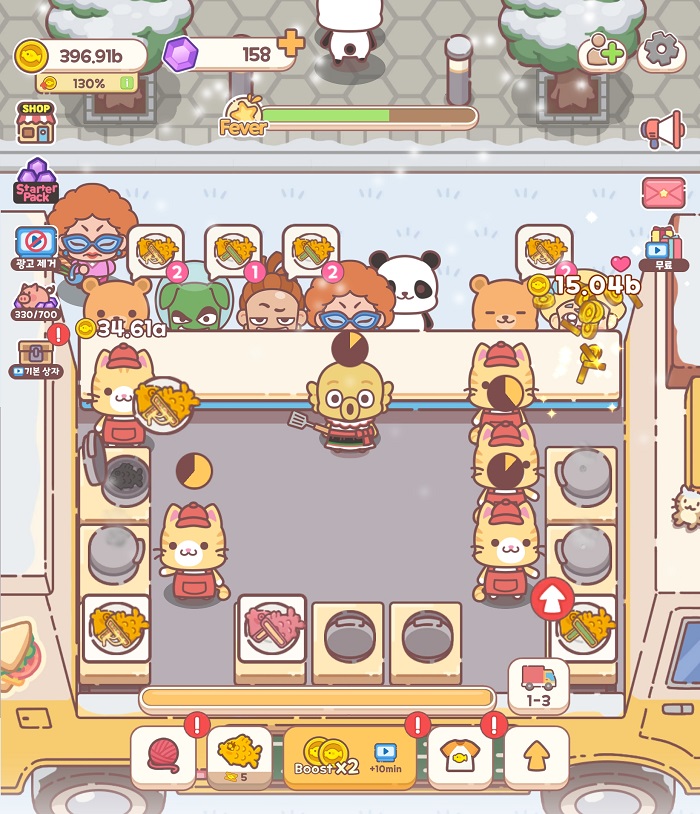
Task: Open the yellow arrow upgrades menu
Action: [536, 757]
